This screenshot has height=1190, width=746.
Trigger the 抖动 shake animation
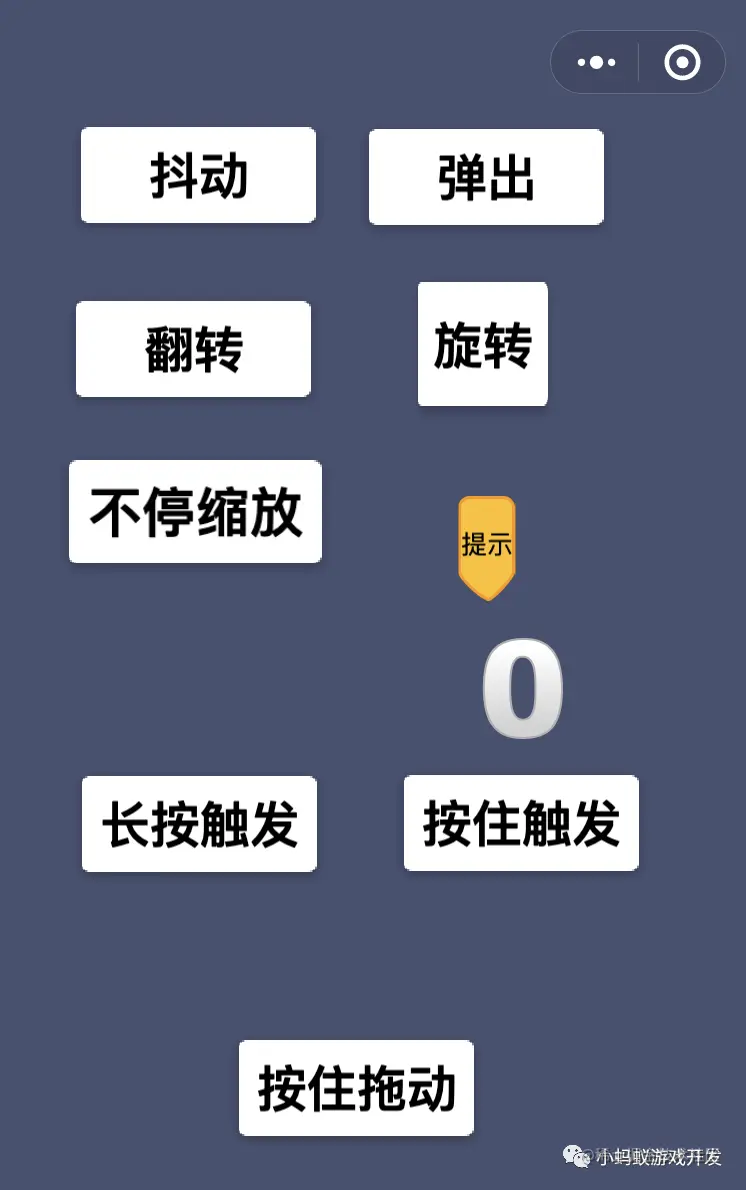tap(197, 174)
